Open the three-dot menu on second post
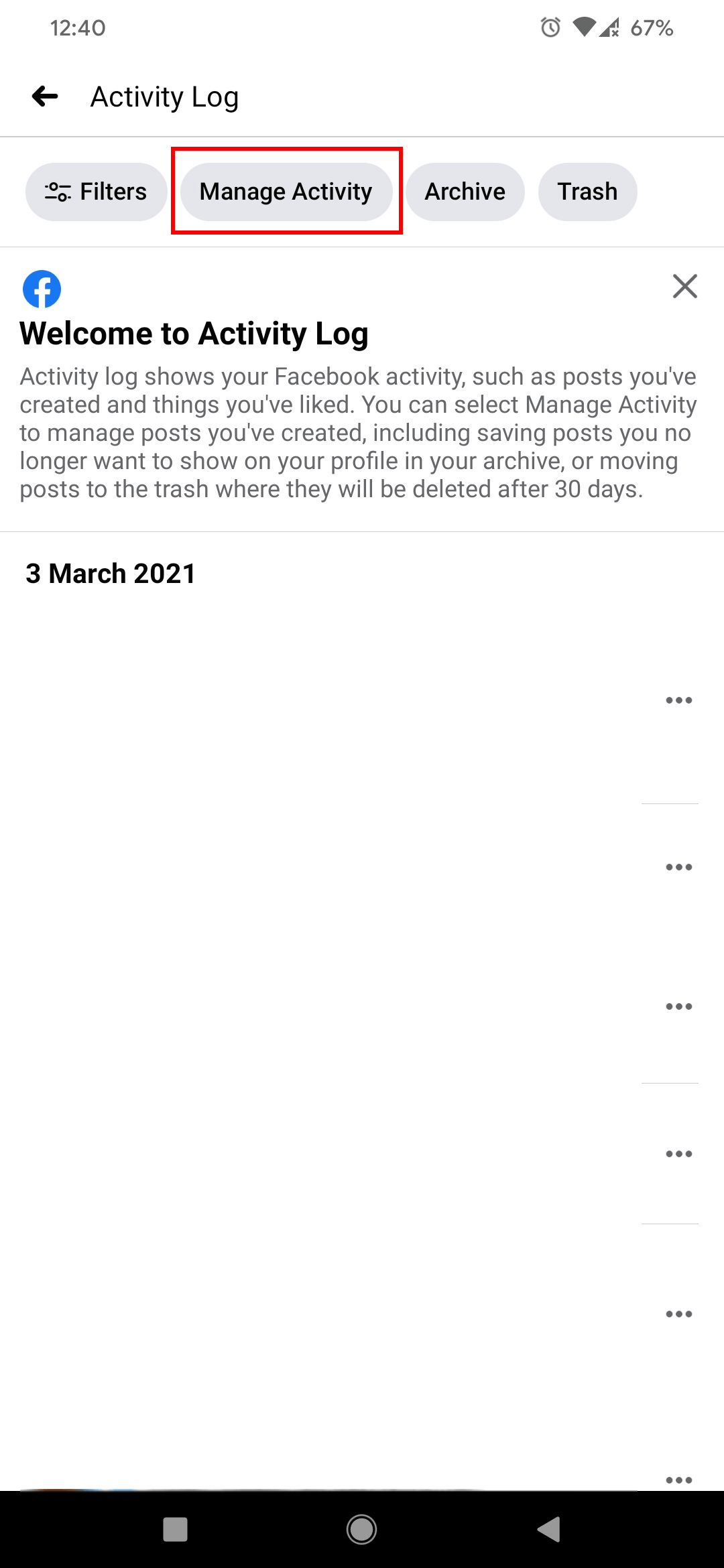 click(679, 866)
